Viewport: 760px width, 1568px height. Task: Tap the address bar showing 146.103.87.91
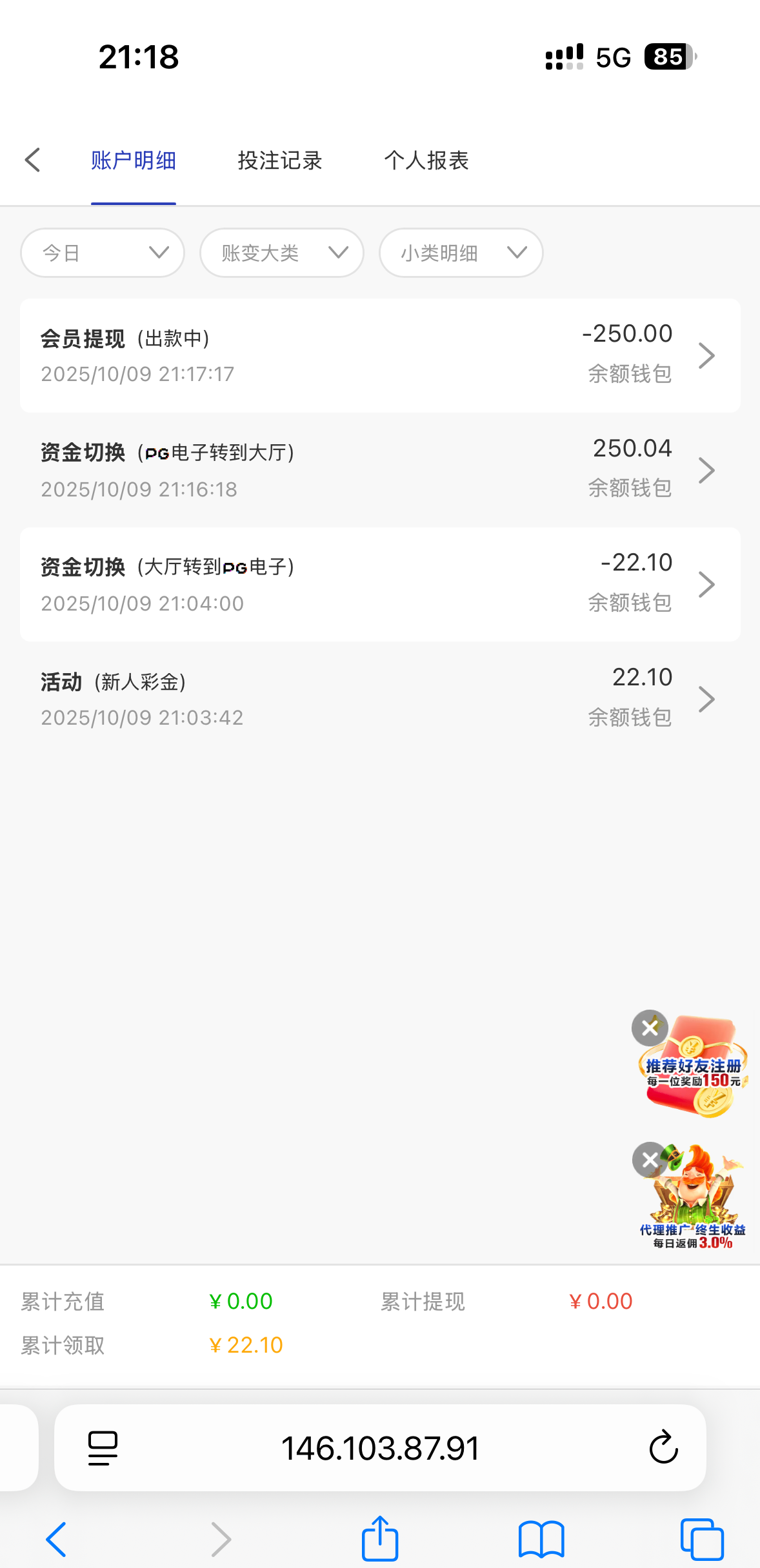(379, 1448)
